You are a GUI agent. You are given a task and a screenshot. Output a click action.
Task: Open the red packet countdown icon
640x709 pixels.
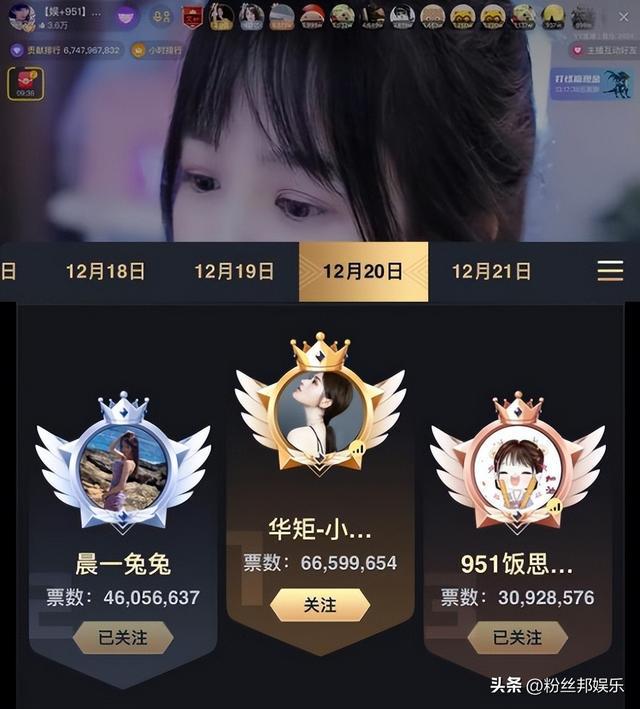pyautogui.click(x=25, y=83)
